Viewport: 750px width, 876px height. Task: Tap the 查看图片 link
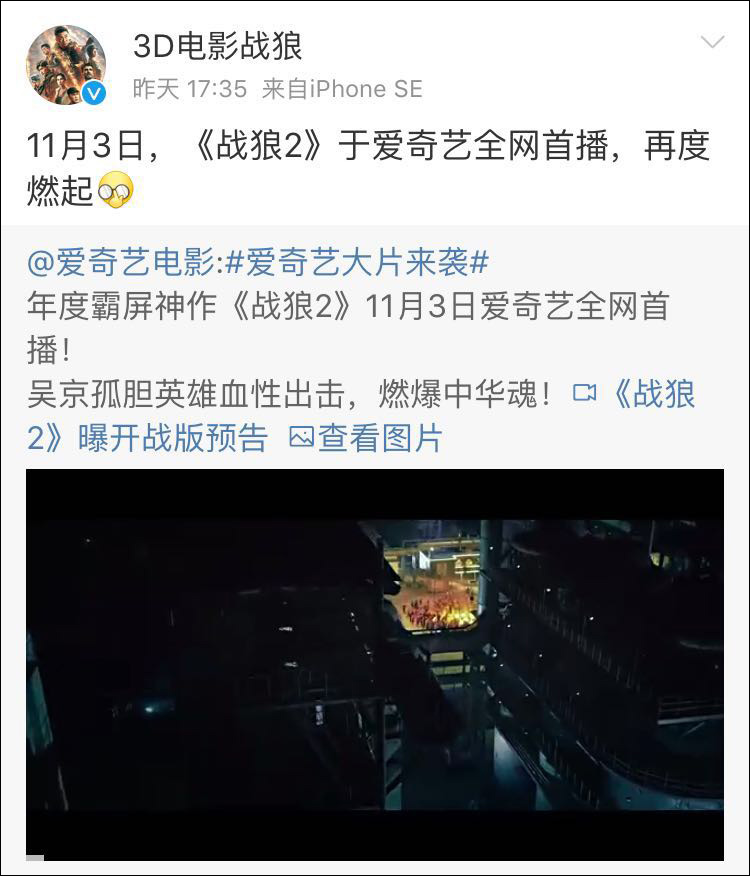click(366, 438)
